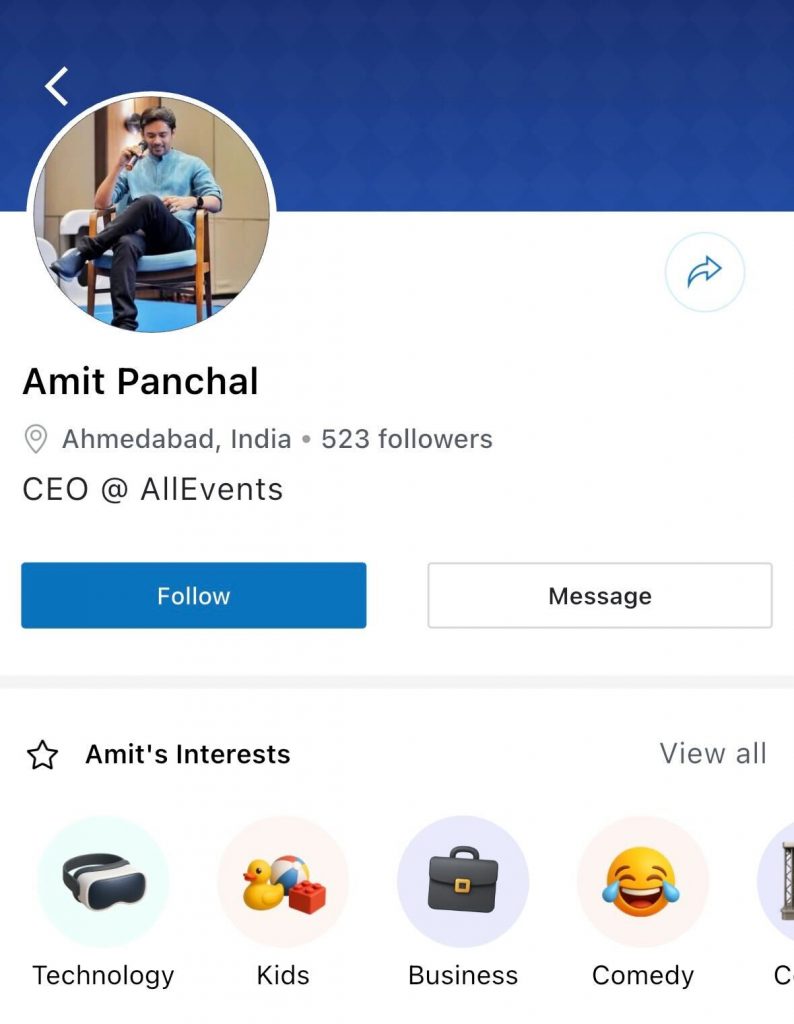Select the Comedy interest with laughing emoji
This screenshot has height=1024, width=794.
[x=642, y=882]
